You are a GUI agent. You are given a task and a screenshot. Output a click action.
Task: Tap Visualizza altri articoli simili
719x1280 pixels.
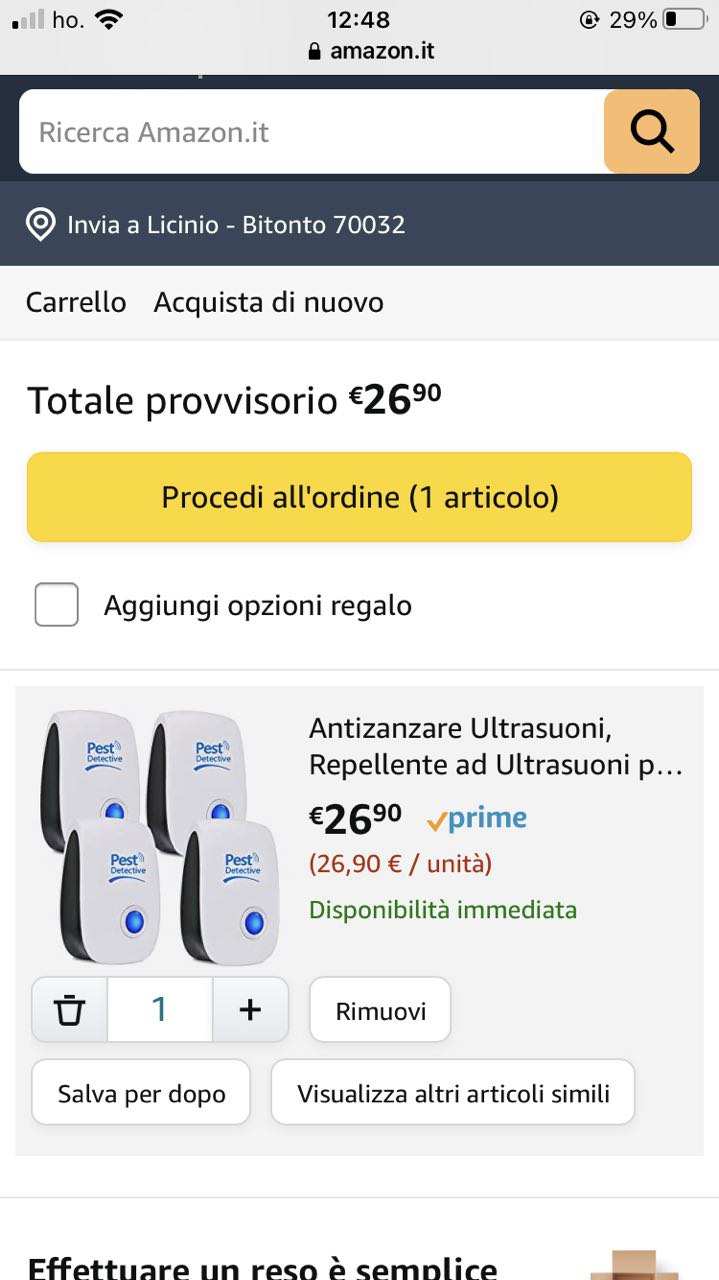click(453, 1093)
